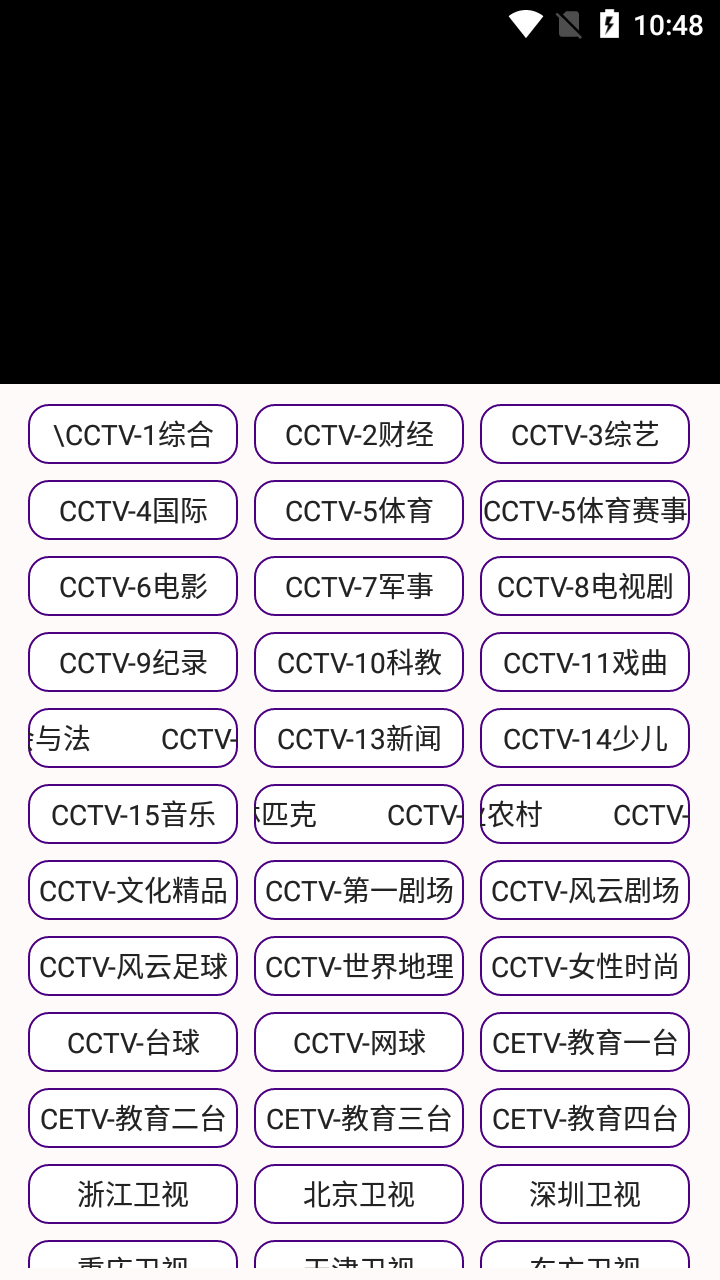The image size is (720, 1280).
Task: Select CCTV-14少儿 channel
Action: coord(584,738)
